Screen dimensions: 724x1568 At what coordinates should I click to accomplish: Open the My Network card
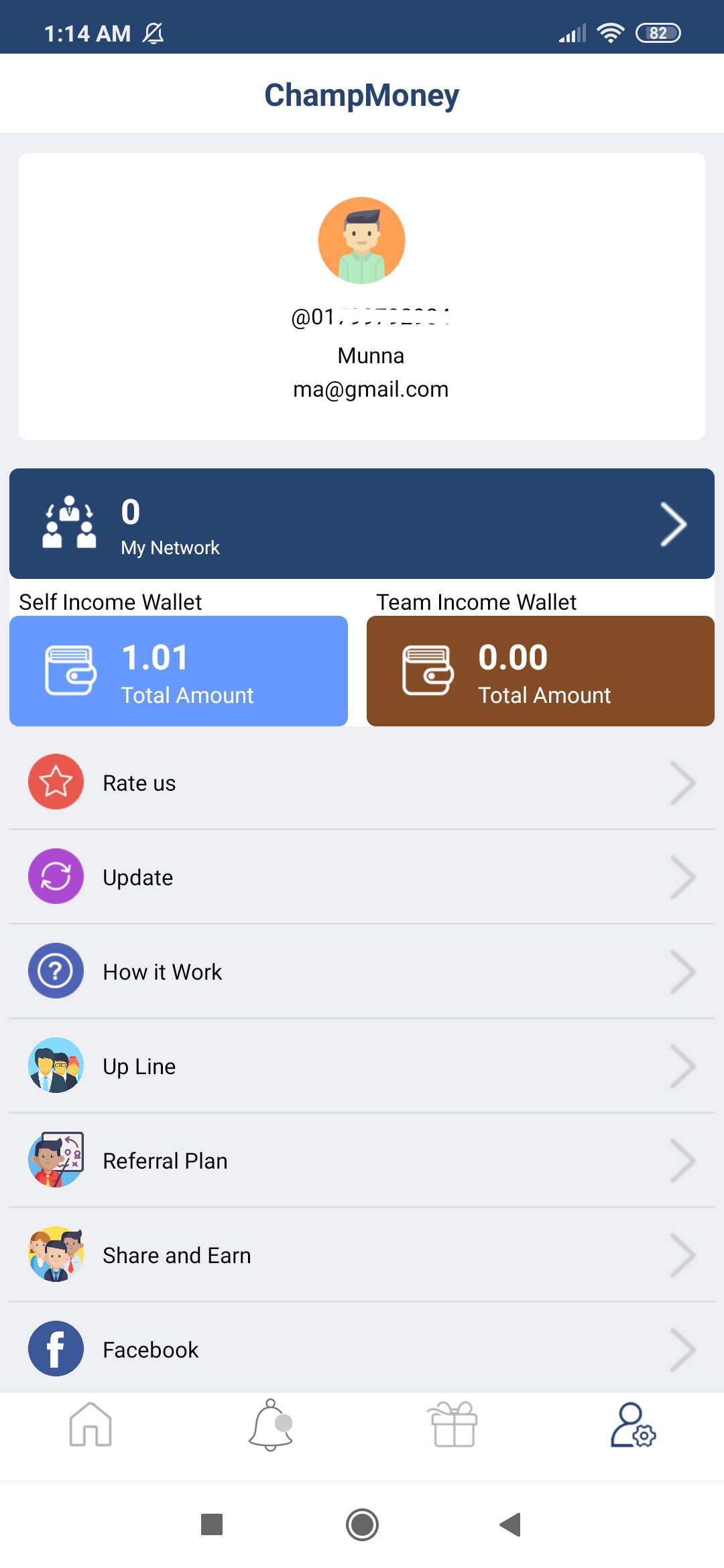(x=362, y=523)
